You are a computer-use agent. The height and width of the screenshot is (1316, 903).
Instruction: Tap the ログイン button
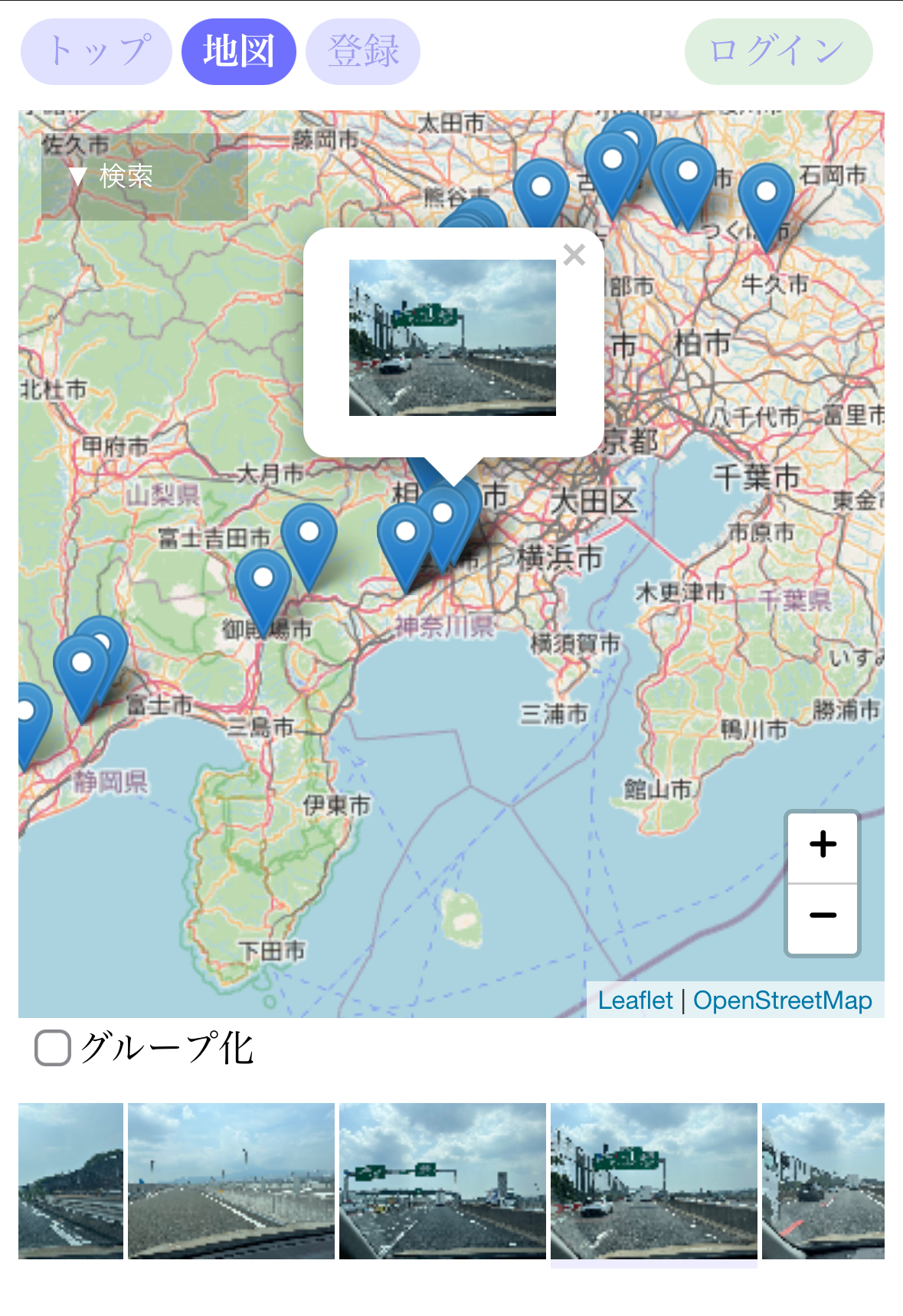pyautogui.click(x=778, y=51)
